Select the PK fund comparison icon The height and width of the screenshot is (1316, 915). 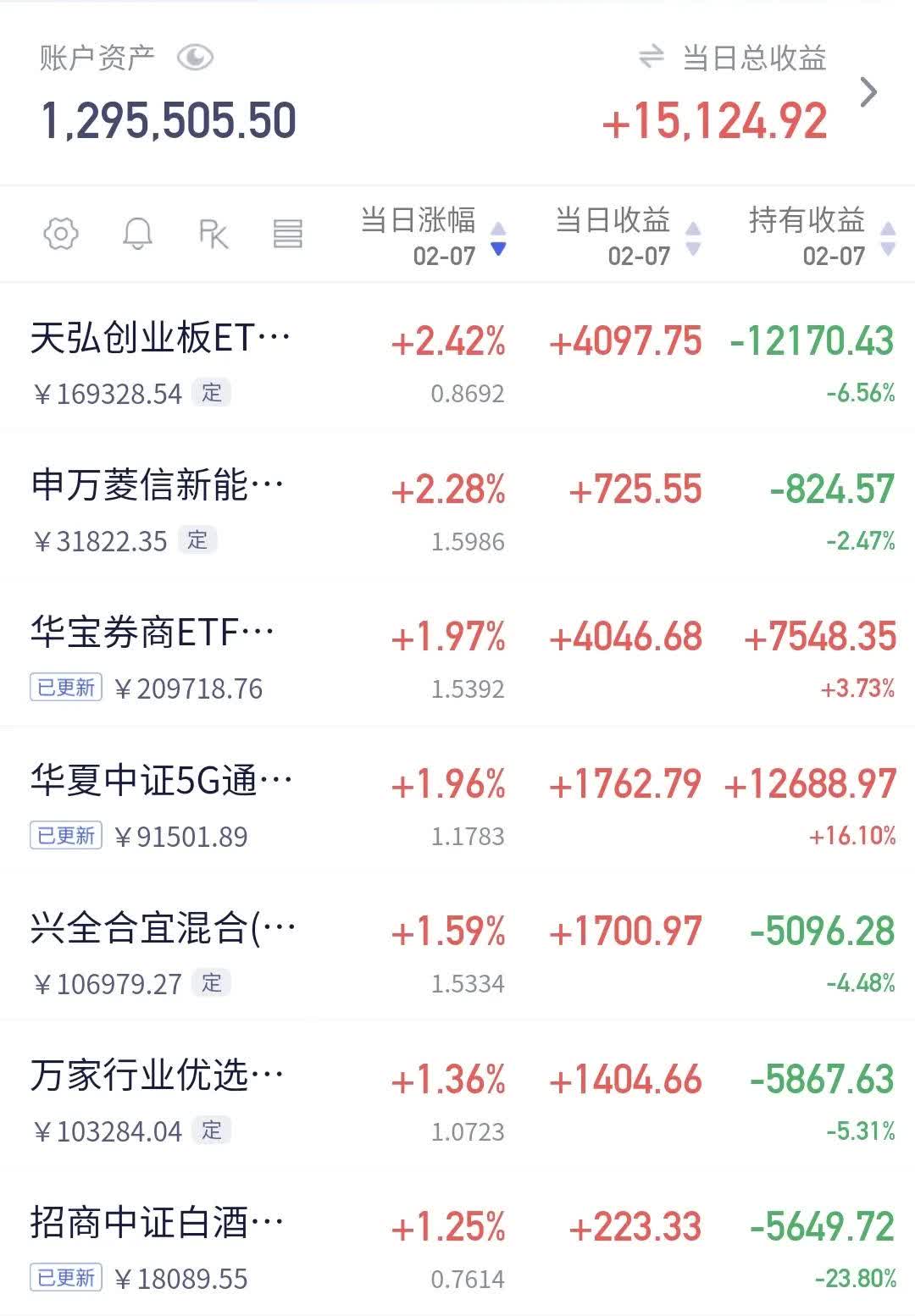[214, 235]
